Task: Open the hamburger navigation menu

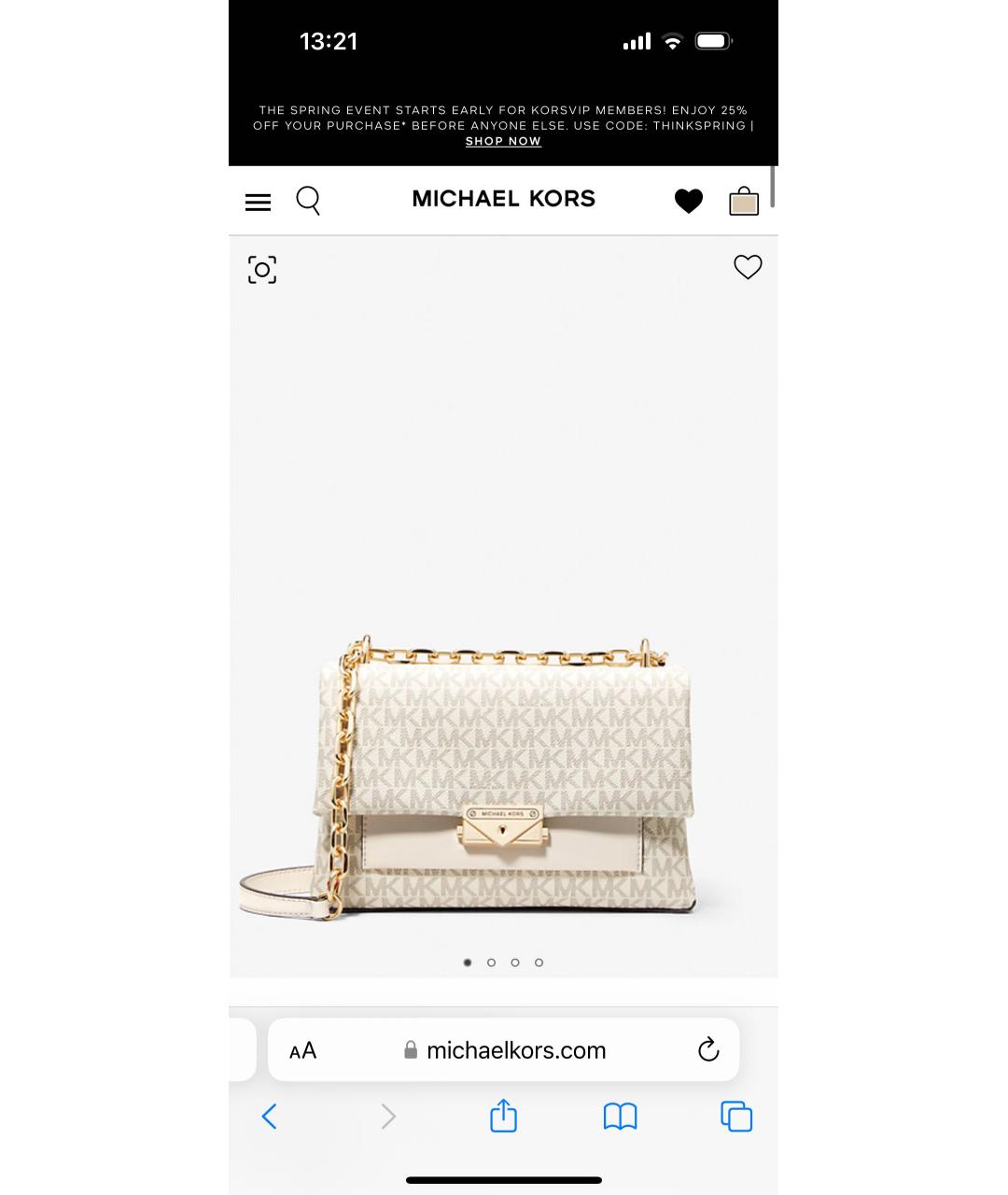Action: click(x=258, y=202)
